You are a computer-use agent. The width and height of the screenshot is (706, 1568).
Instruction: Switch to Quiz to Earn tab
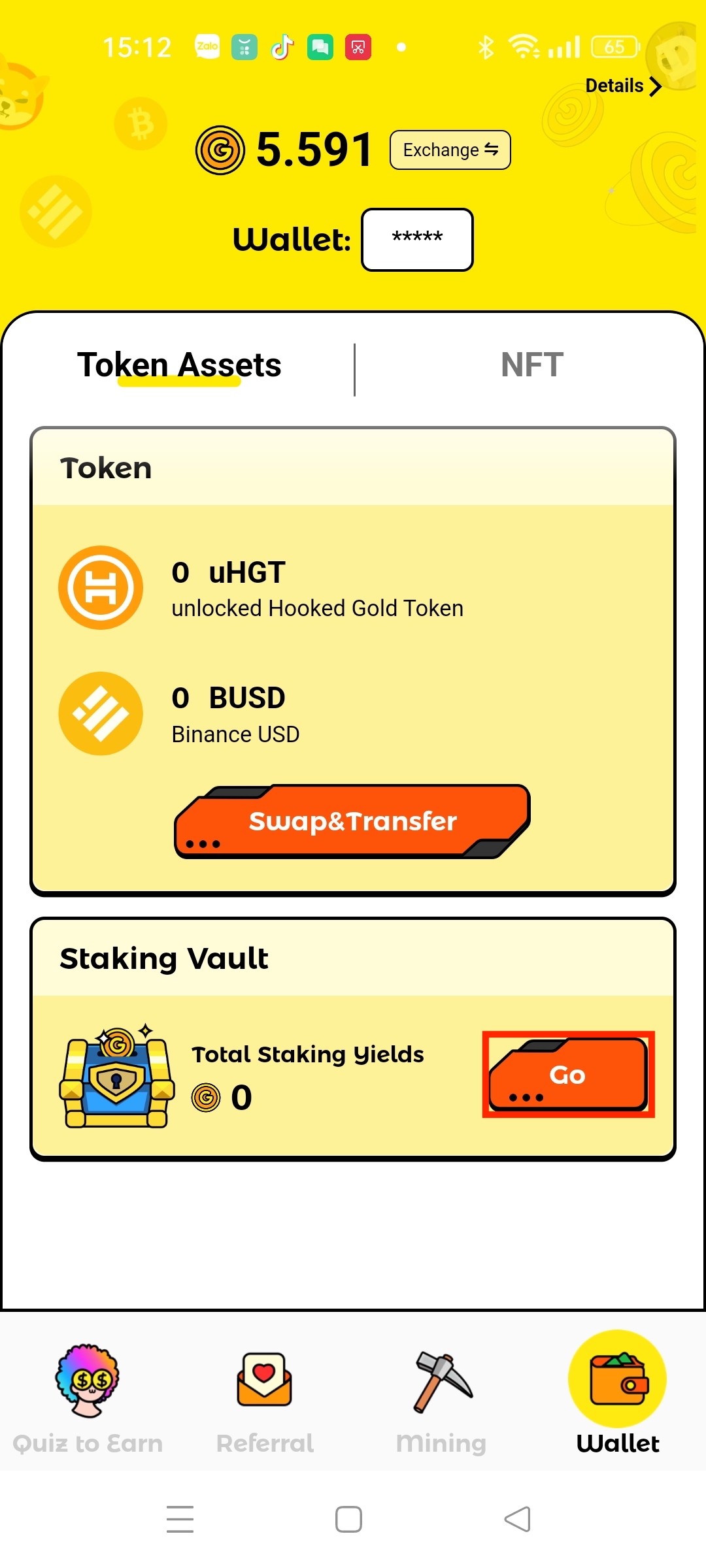tap(88, 1399)
